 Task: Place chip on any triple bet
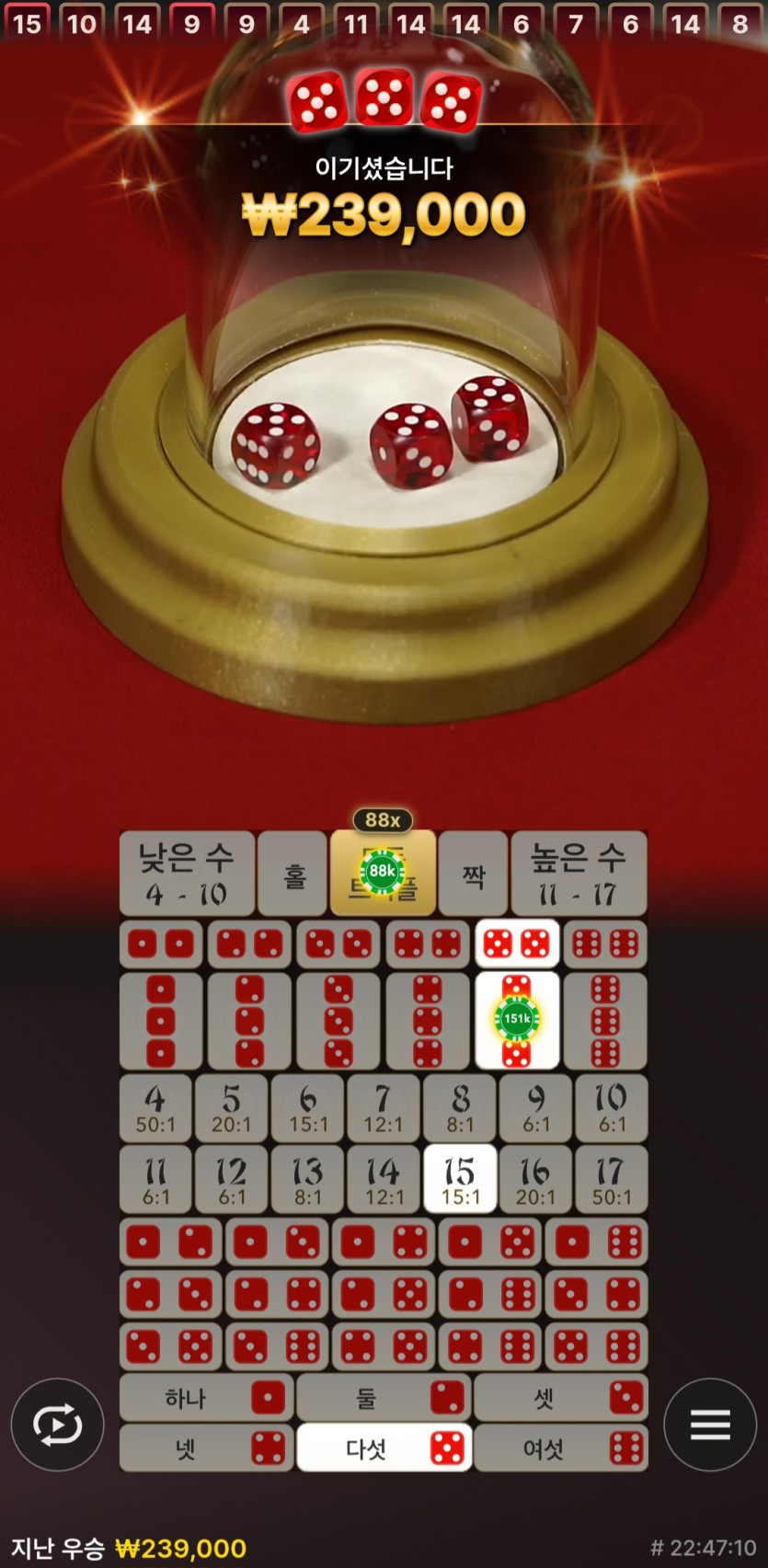(x=383, y=874)
